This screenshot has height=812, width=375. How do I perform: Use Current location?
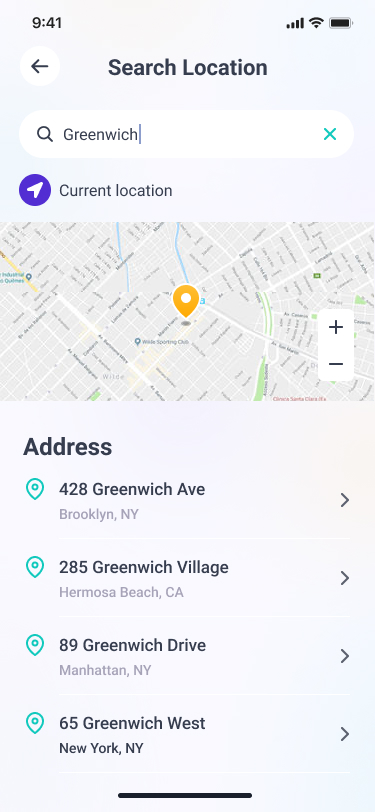(96, 190)
